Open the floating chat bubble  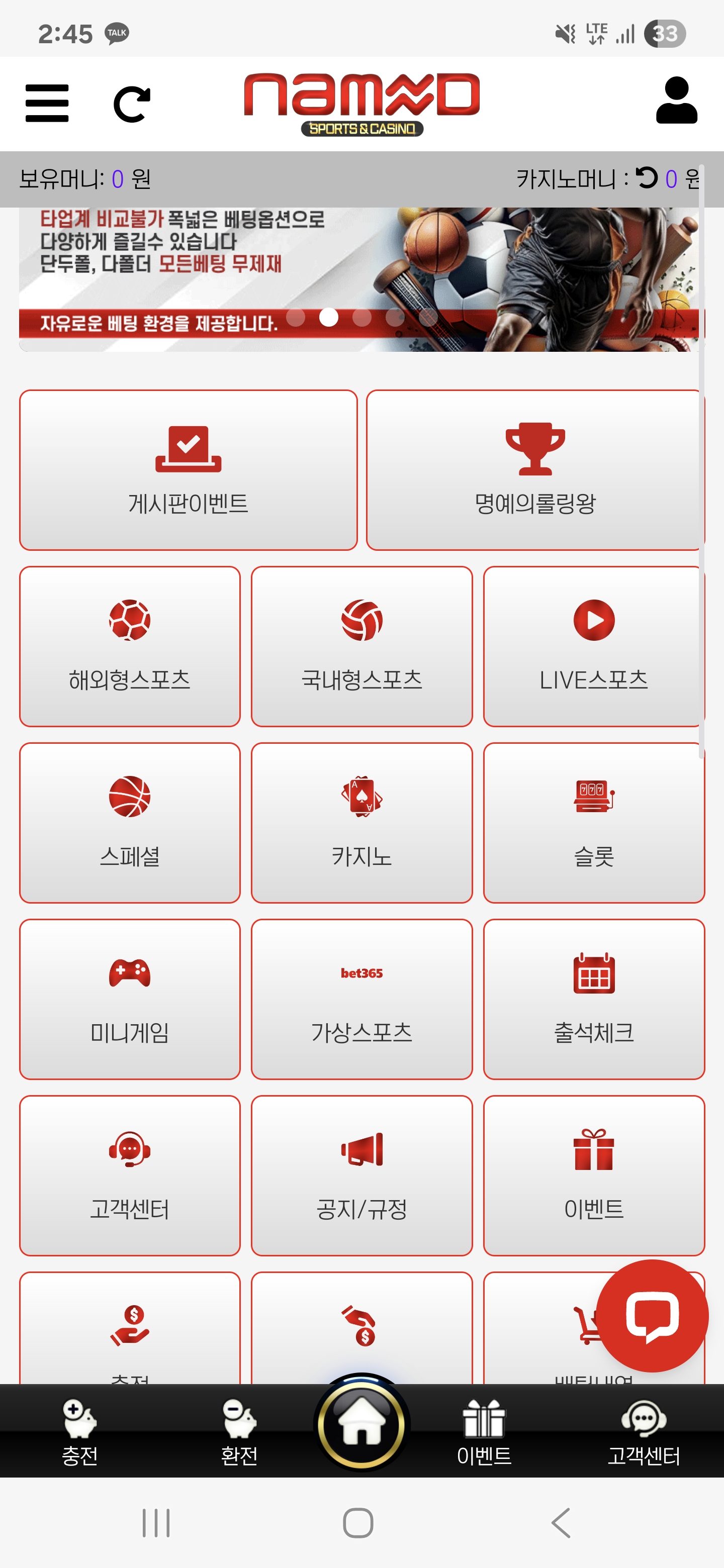point(652,1315)
